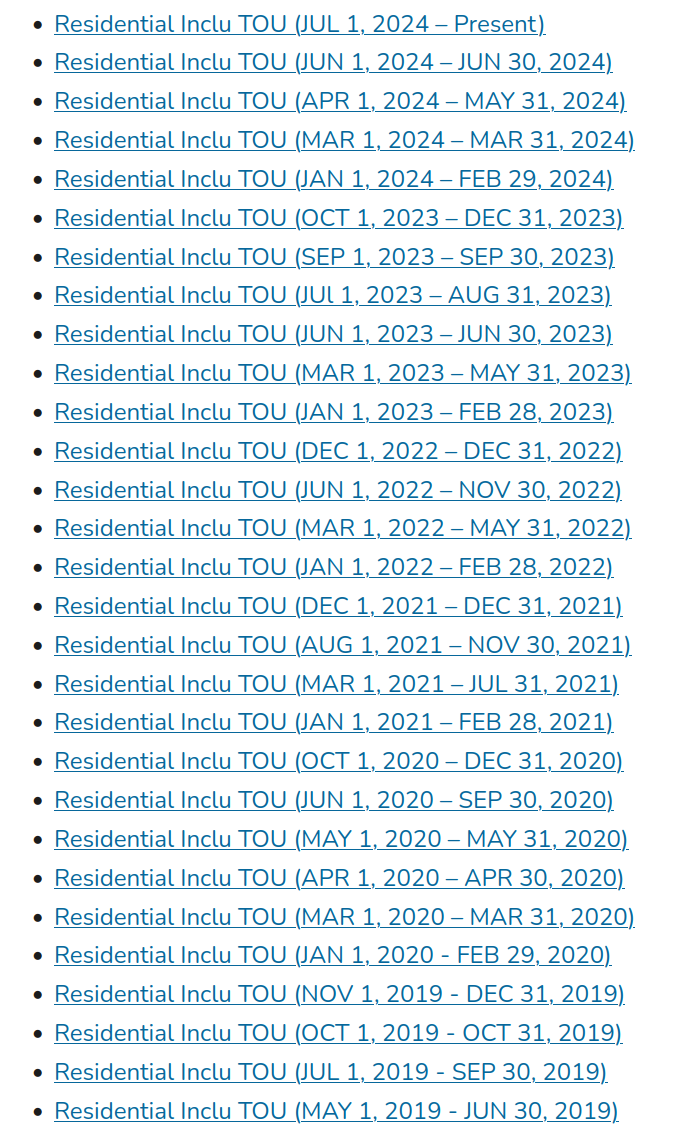Open Residential Inclu TOU JUL 1, 2024 – Present
Screen dimensions: 675x1143
pyautogui.click(x=299, y=24)
